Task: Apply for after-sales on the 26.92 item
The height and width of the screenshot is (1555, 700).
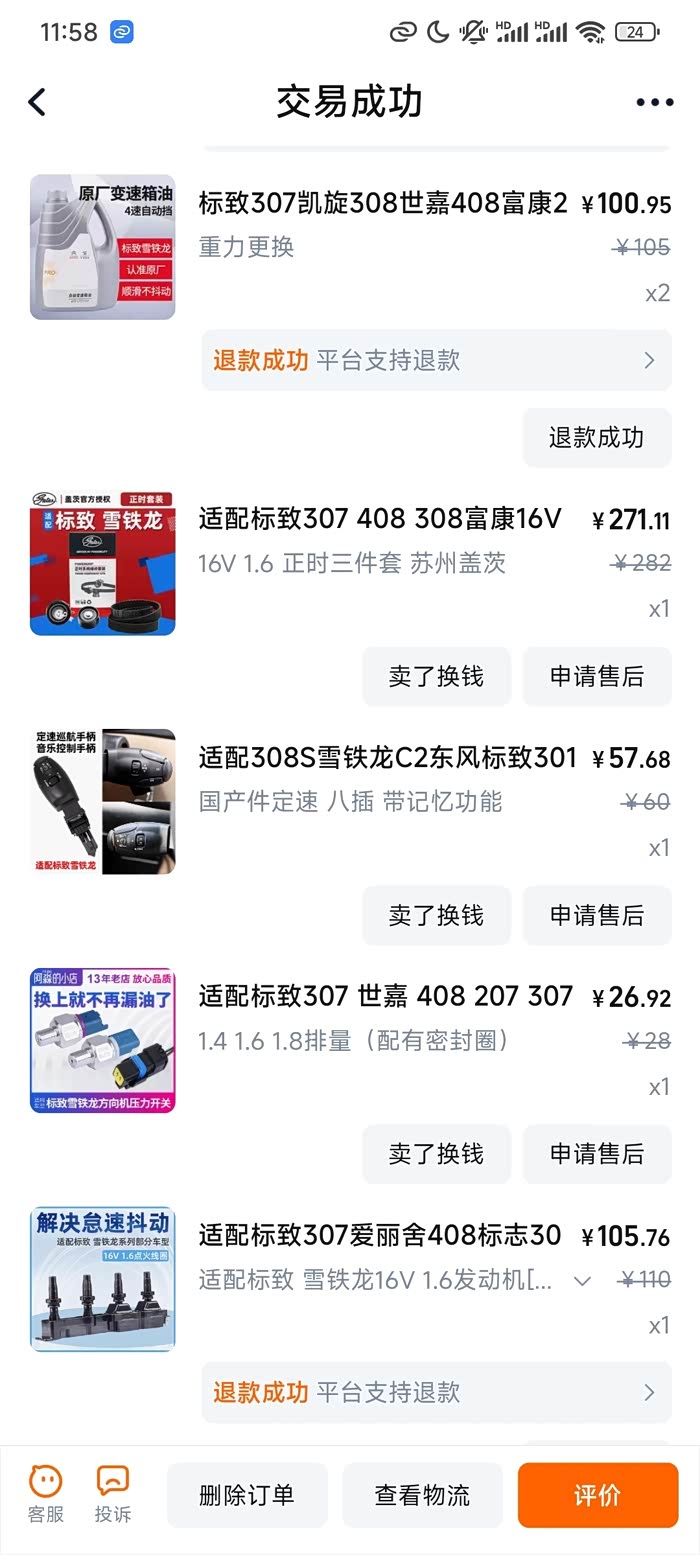Action: tap(596, 1154)
